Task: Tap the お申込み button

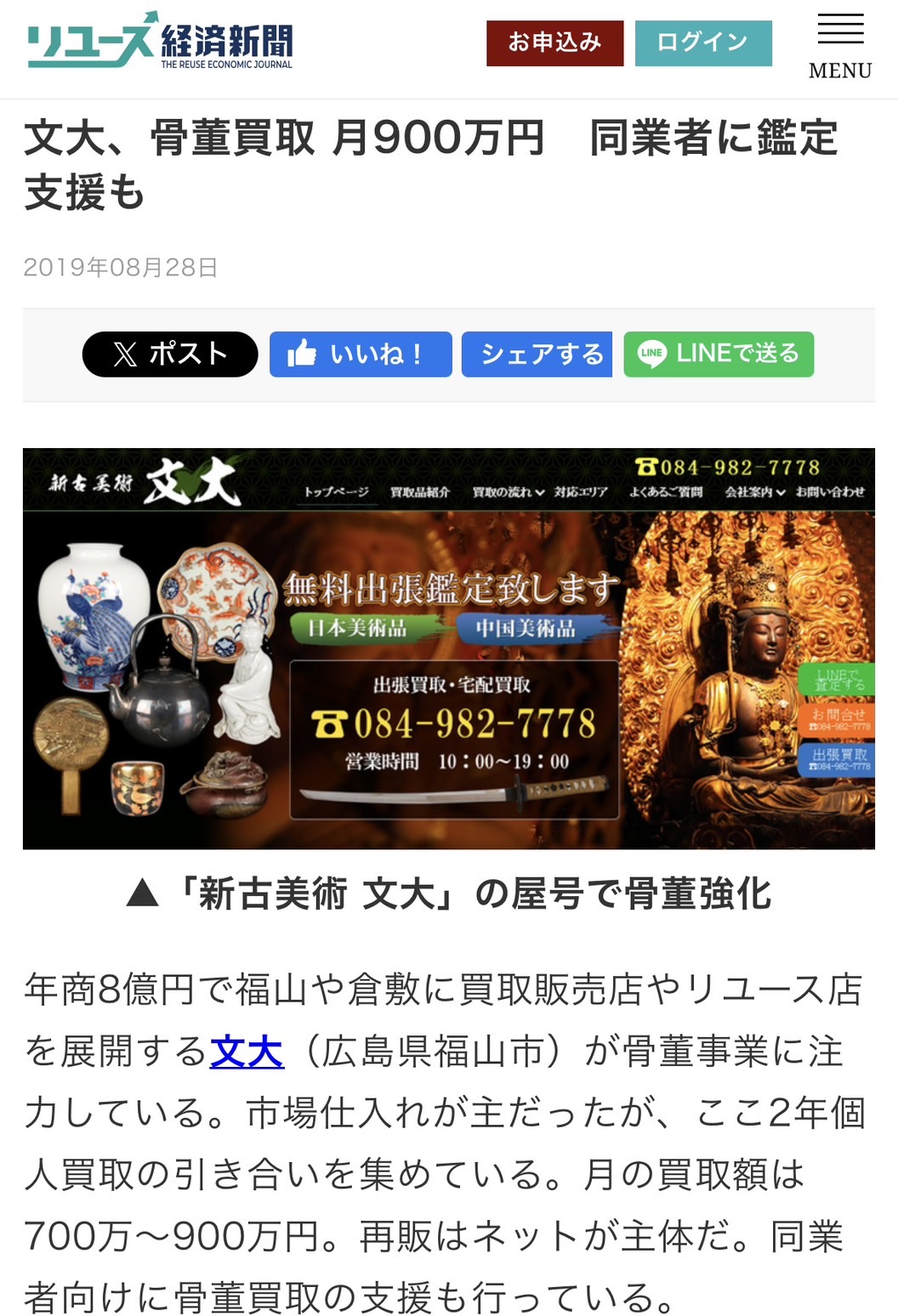Action: click(554, 43)
